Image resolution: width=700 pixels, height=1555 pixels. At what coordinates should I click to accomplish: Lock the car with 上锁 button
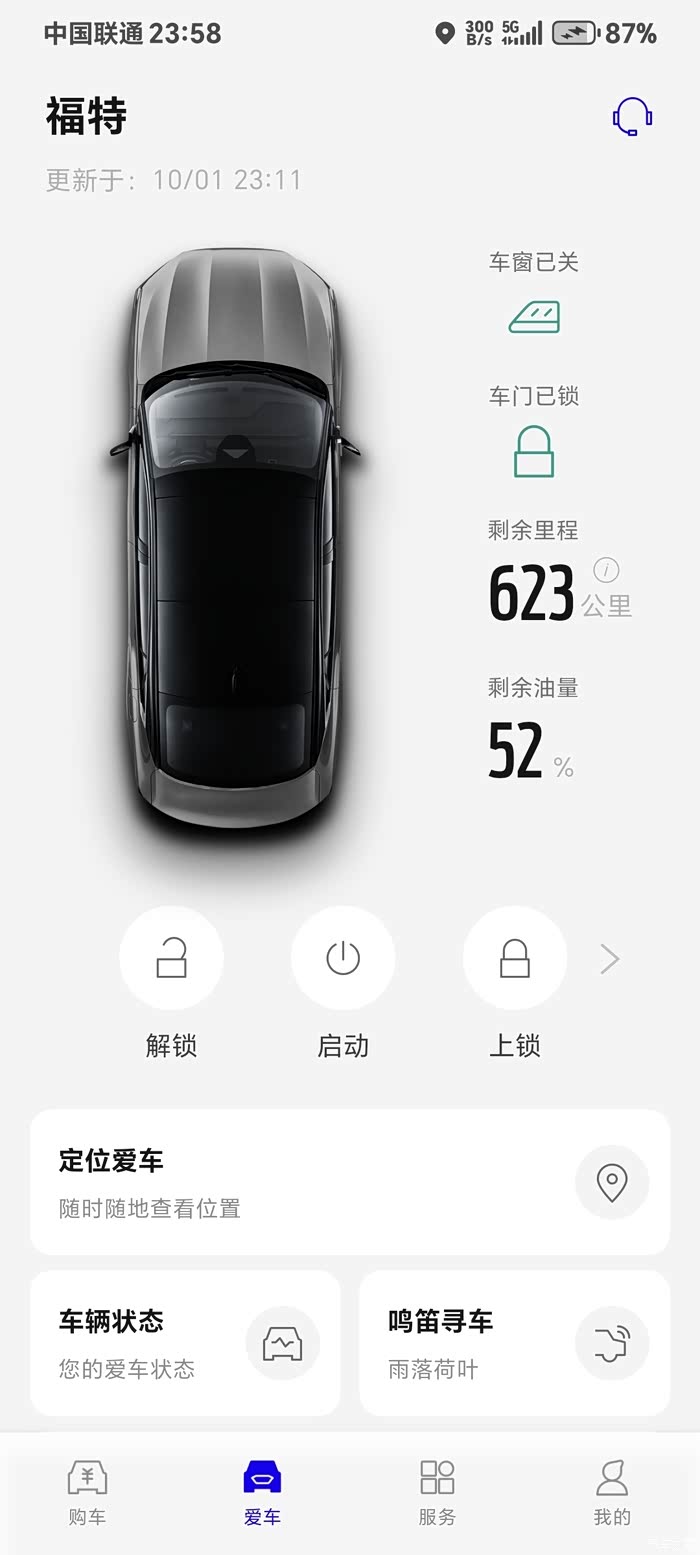(x=515, y=958)
